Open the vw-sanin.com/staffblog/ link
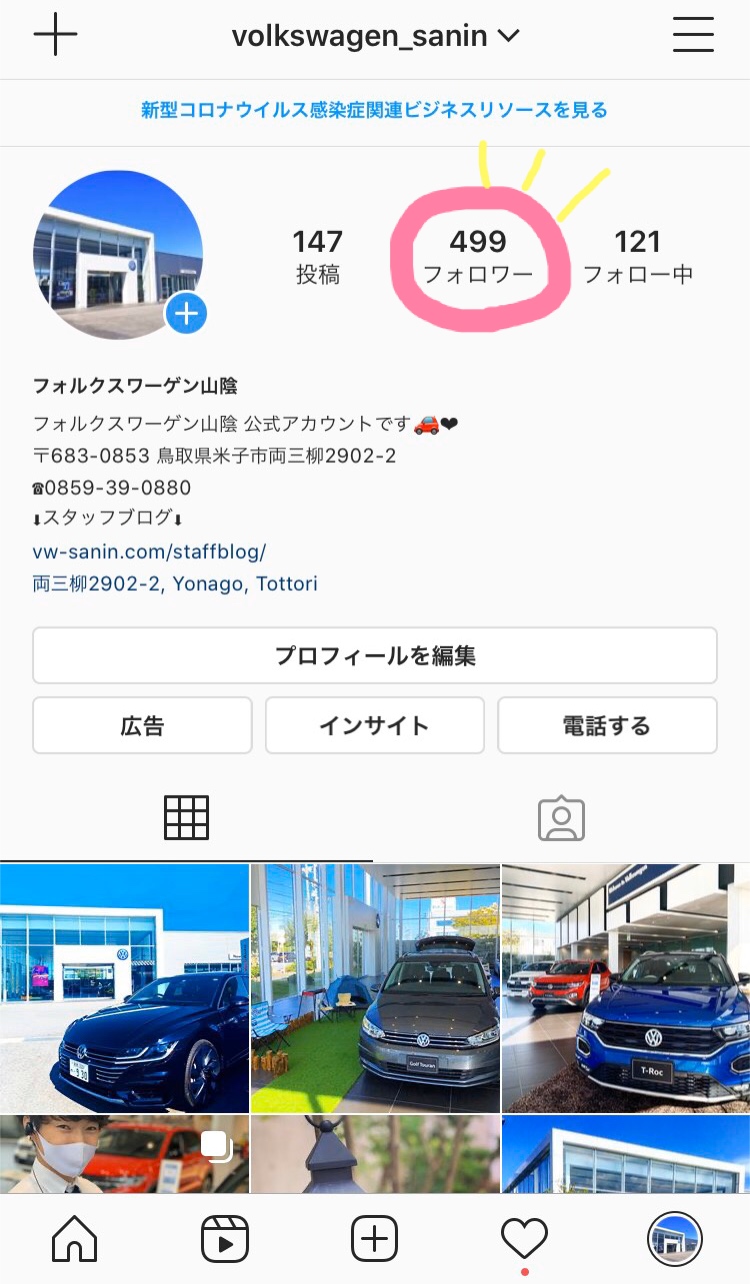 pyautogui.click(x=149, y=551)
